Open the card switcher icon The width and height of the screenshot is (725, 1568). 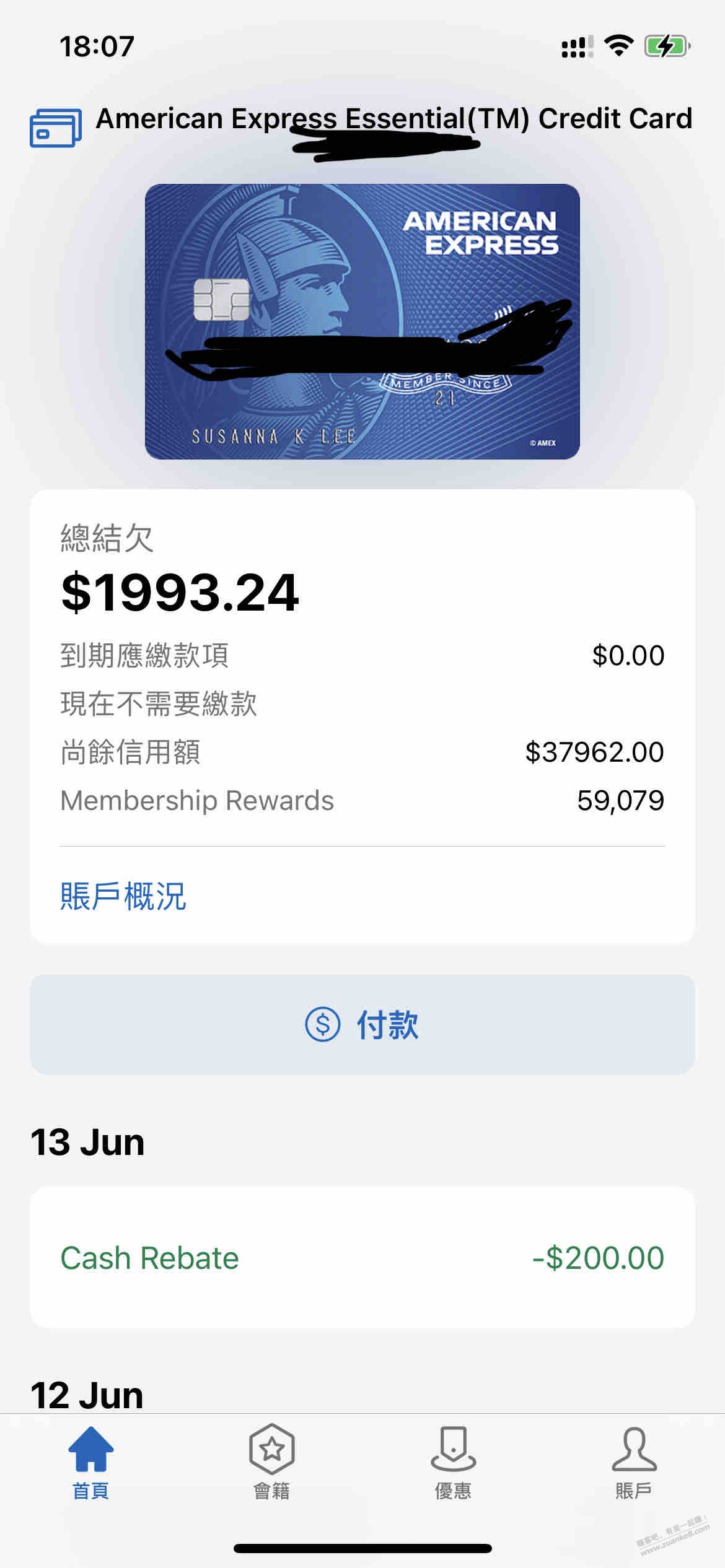(56, 128)
